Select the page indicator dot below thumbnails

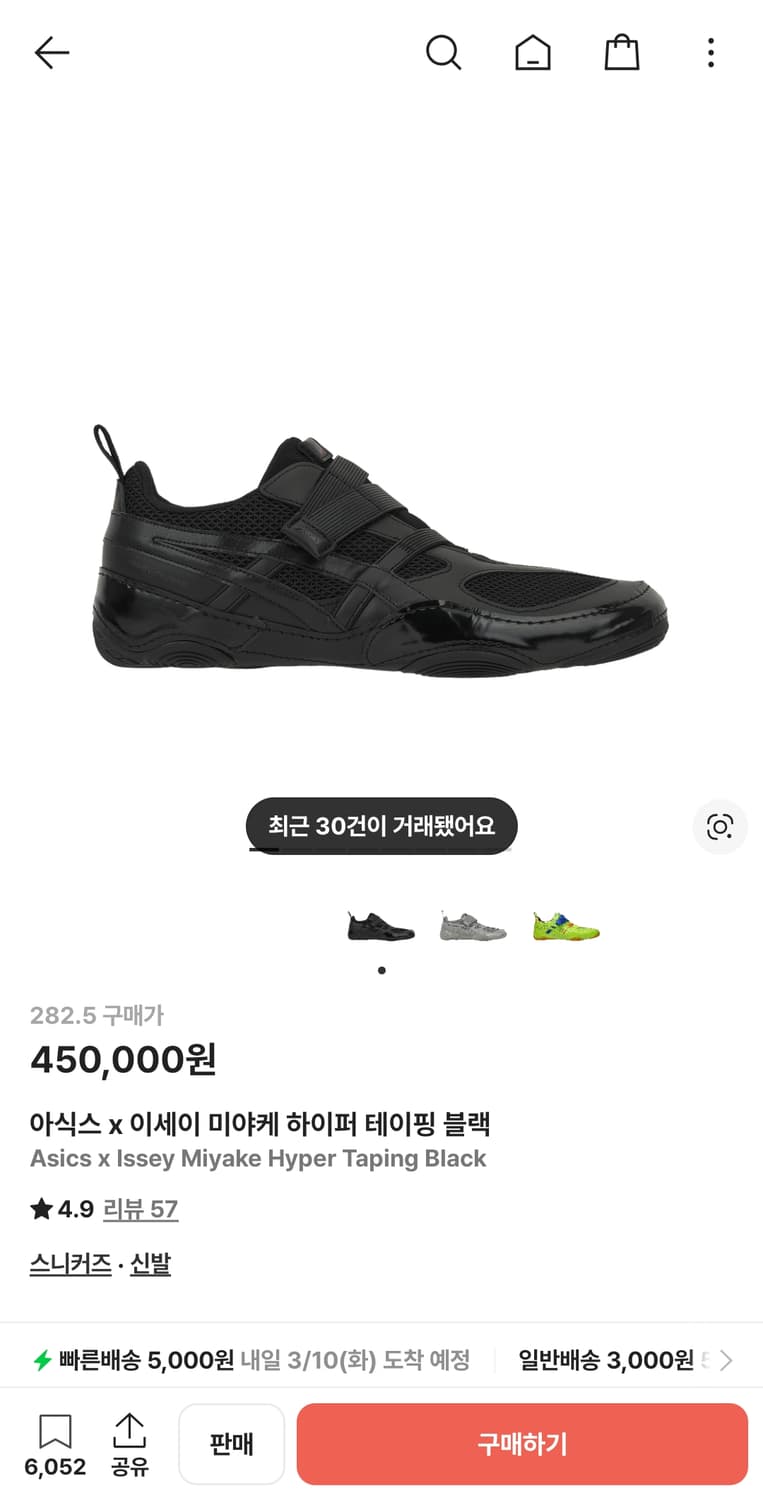point(381,969)
